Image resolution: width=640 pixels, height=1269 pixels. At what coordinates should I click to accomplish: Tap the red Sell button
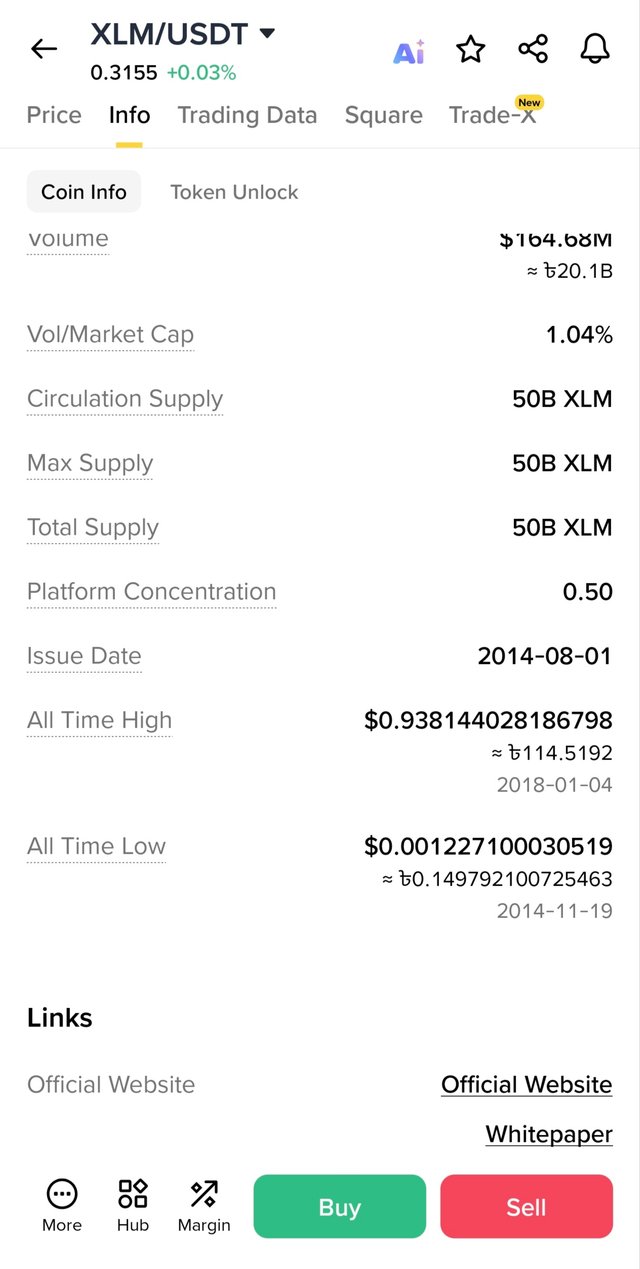(x=526, y=1207)
